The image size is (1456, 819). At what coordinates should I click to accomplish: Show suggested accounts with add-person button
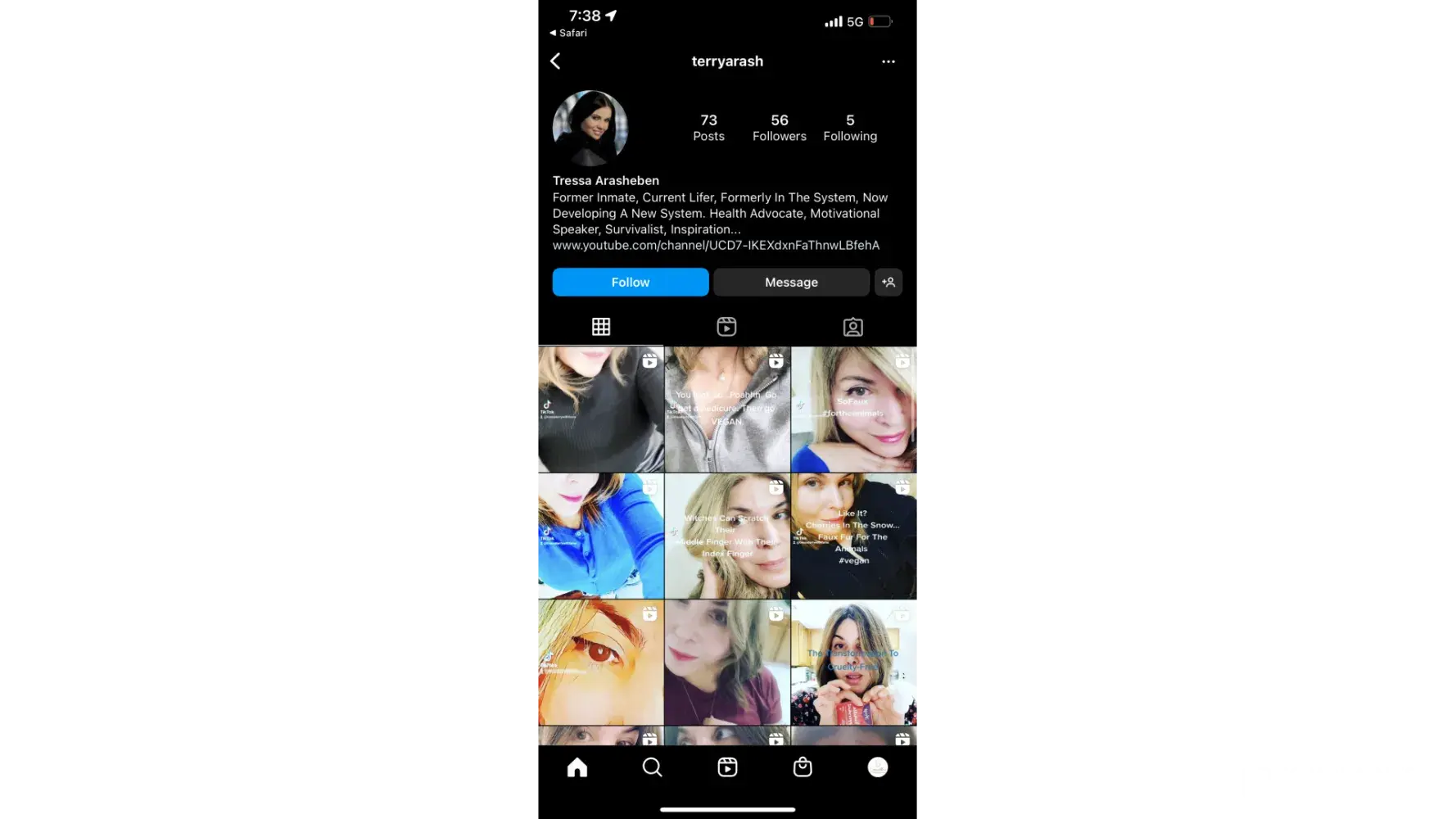888,282
